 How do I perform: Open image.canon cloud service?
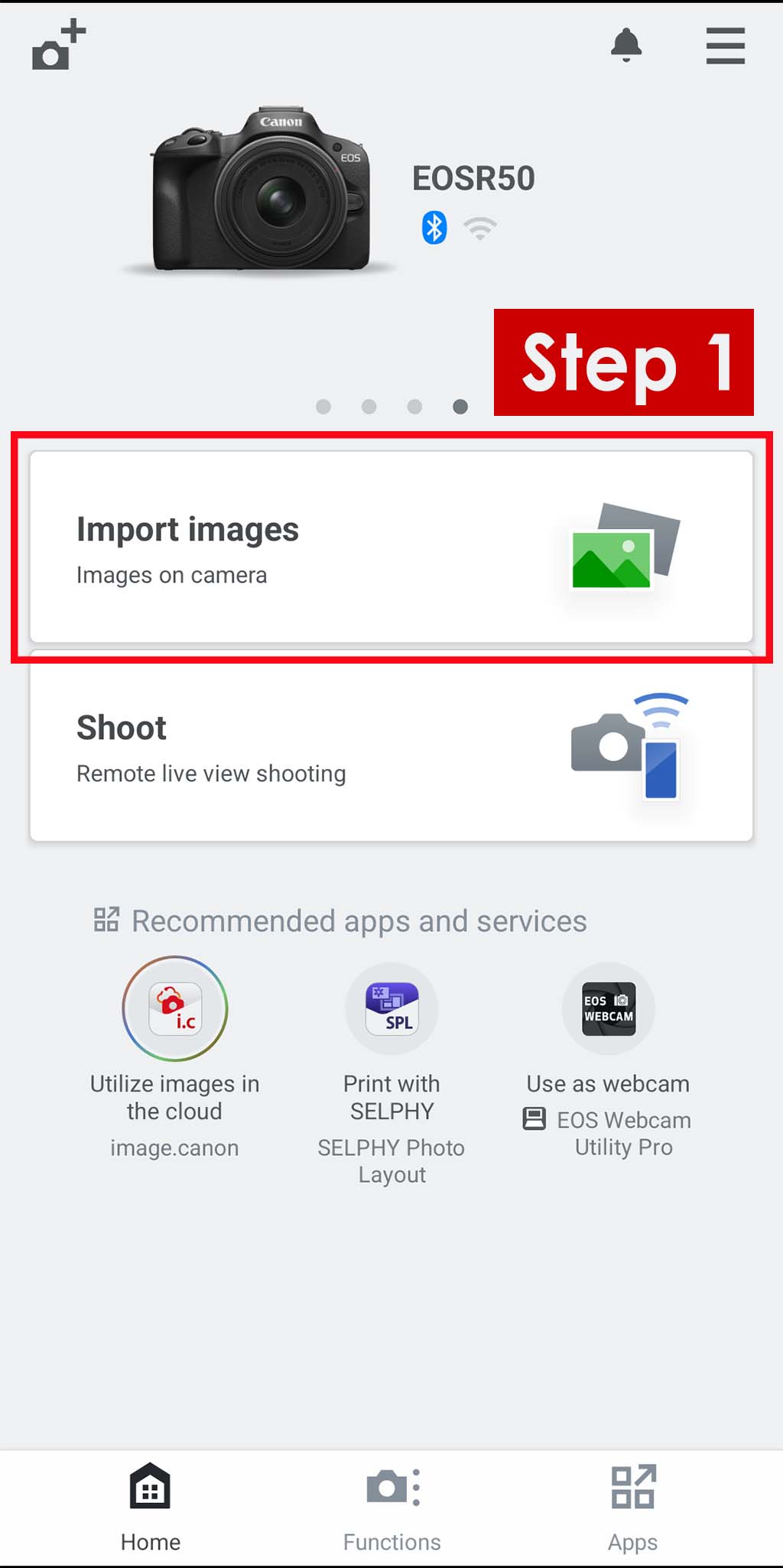[175, 1009]
